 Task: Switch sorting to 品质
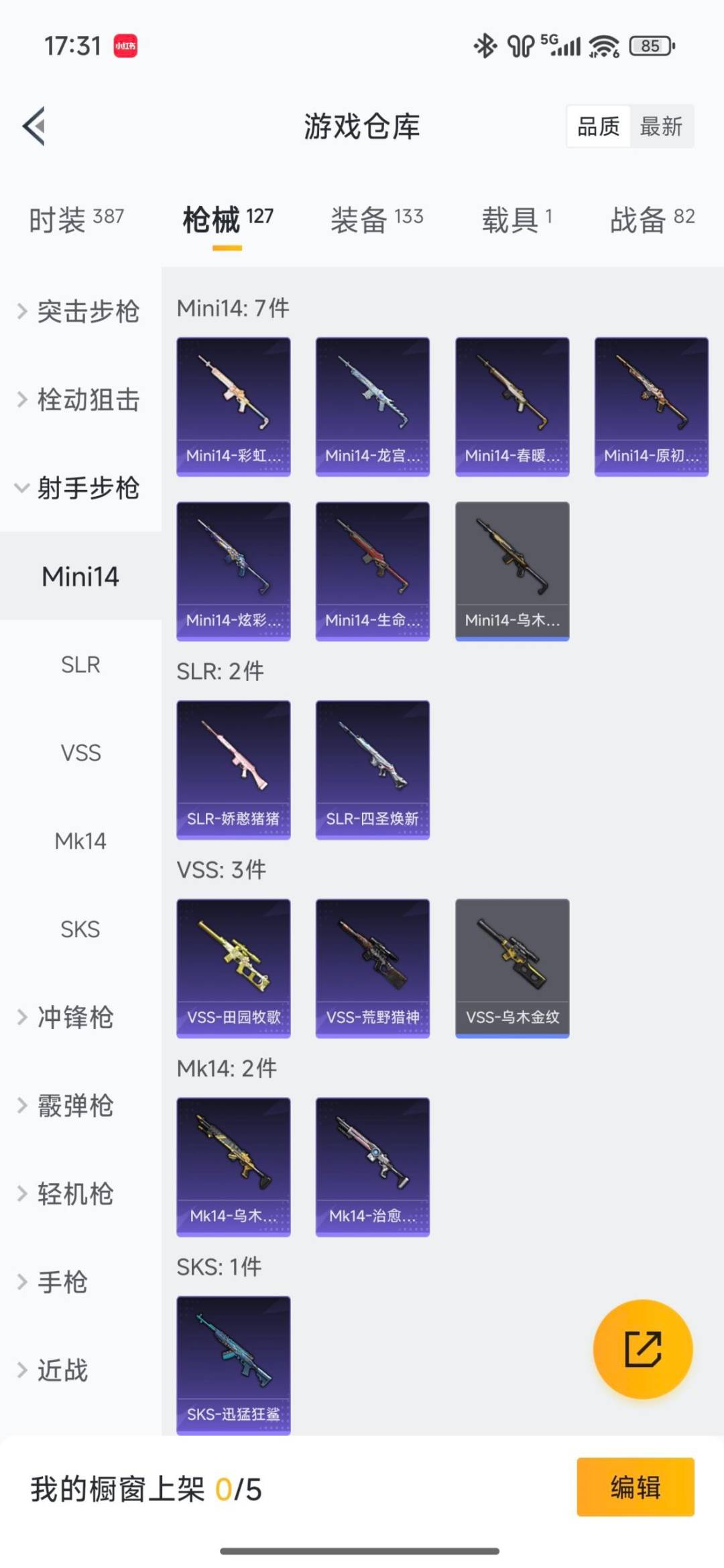point(600,127)
